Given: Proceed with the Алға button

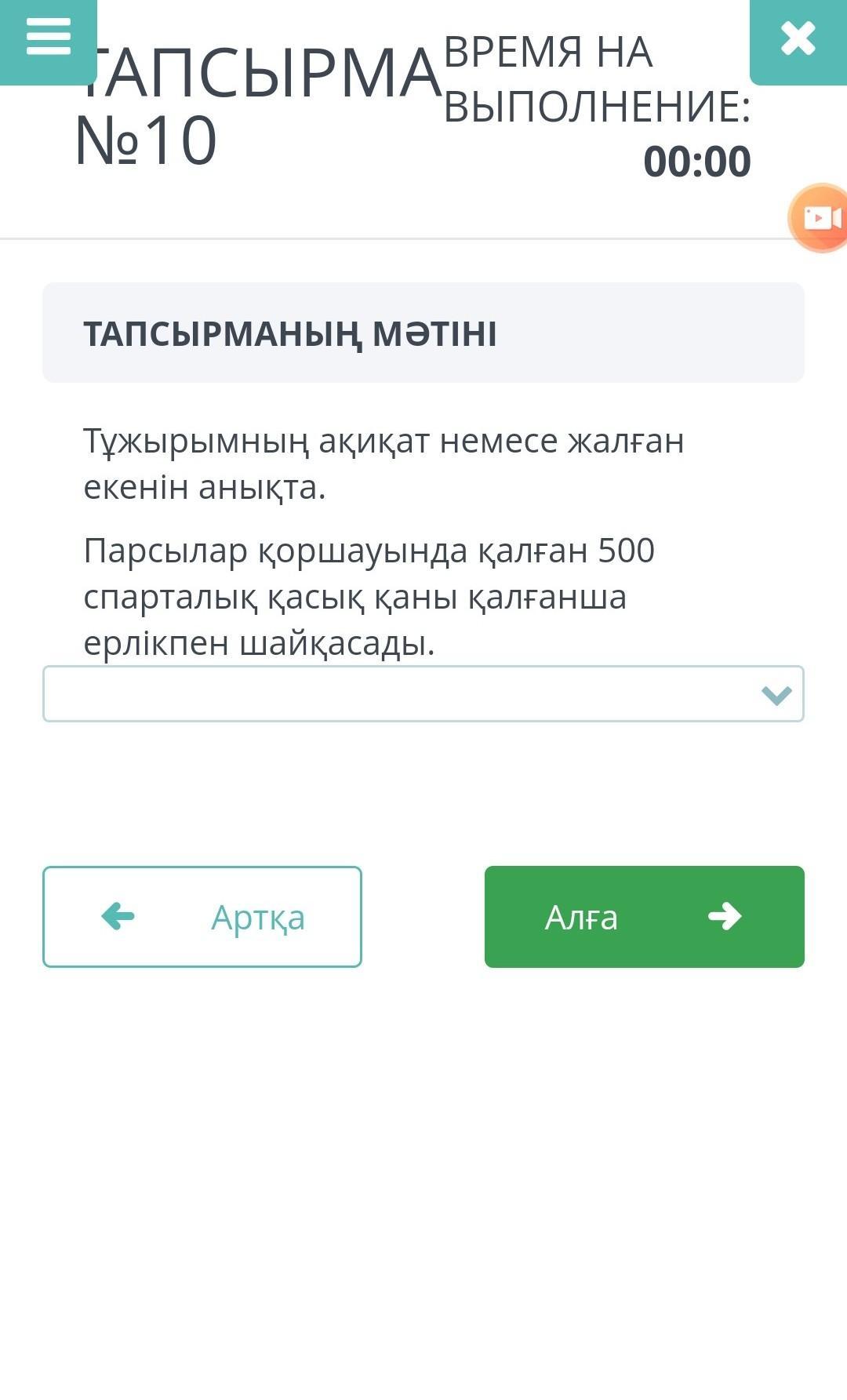Looking at the screenshot, I should [x=645, y=916].
